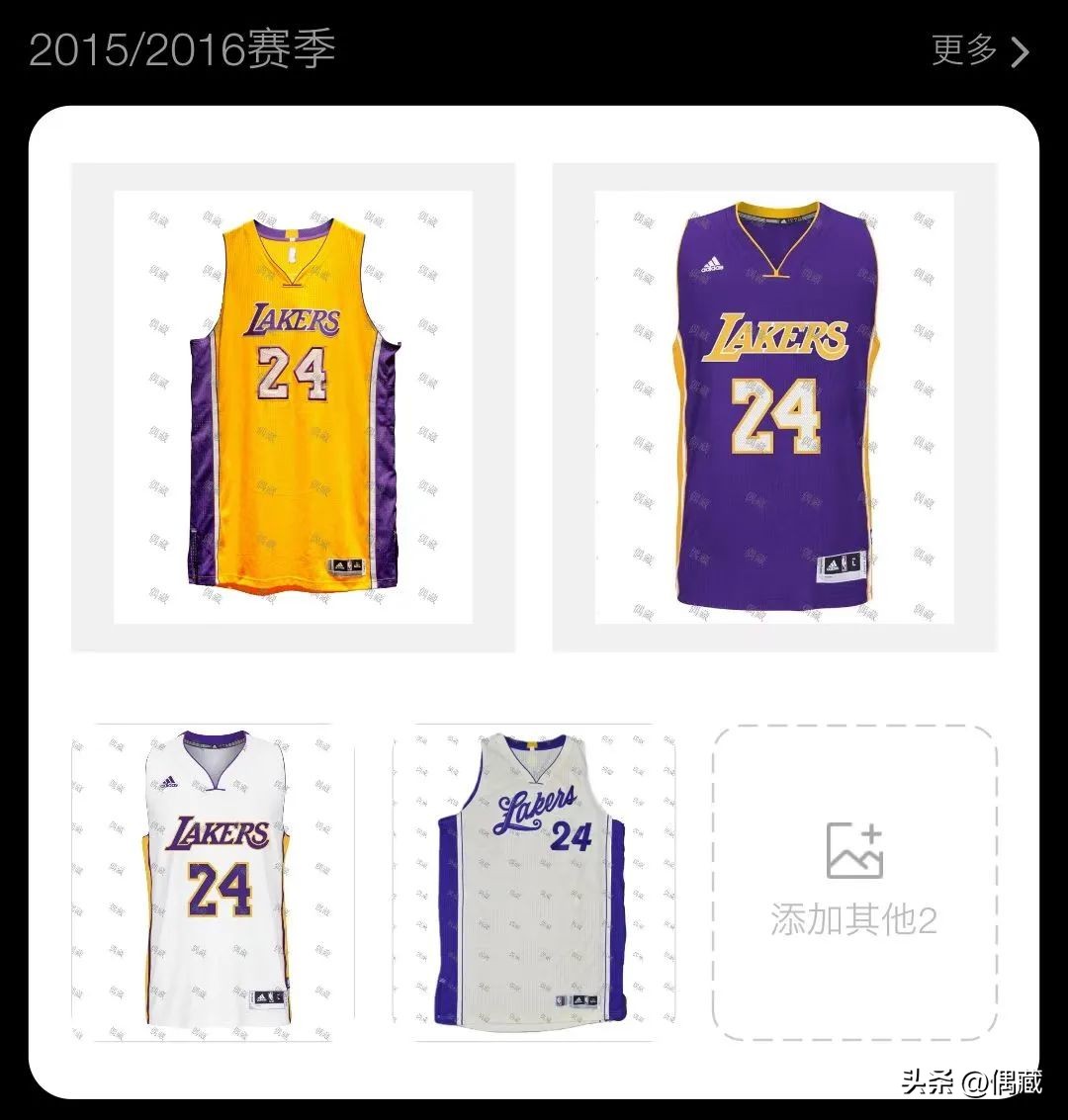The image size is (1068, 1120).
Task: Tap the 添加其他2 add image box
Action: [854, 883]
